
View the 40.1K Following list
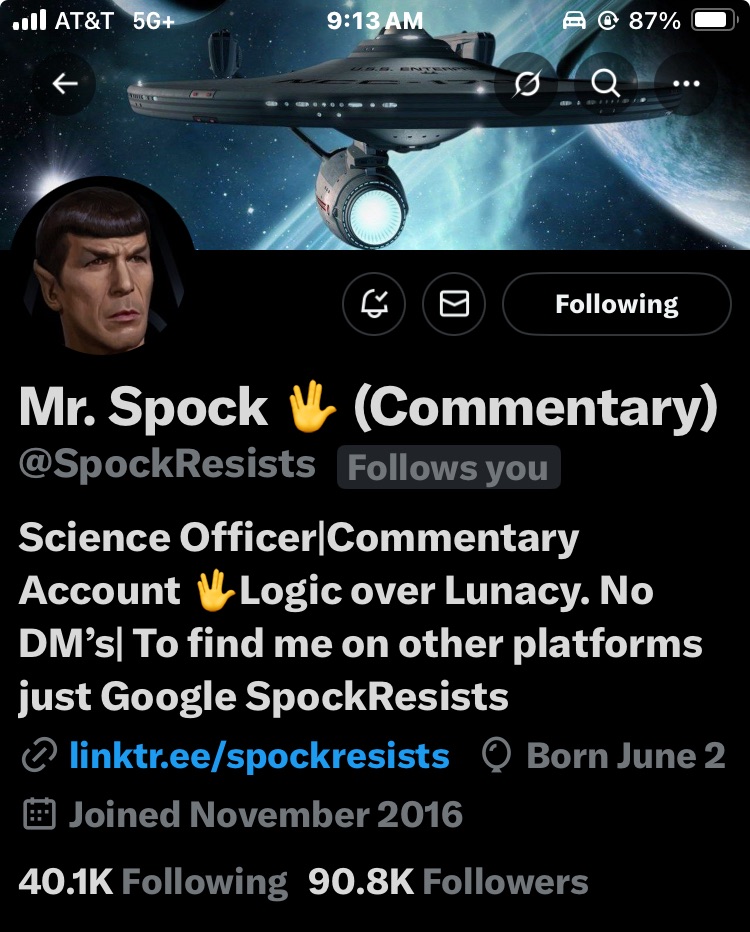[x=153, y=881]
